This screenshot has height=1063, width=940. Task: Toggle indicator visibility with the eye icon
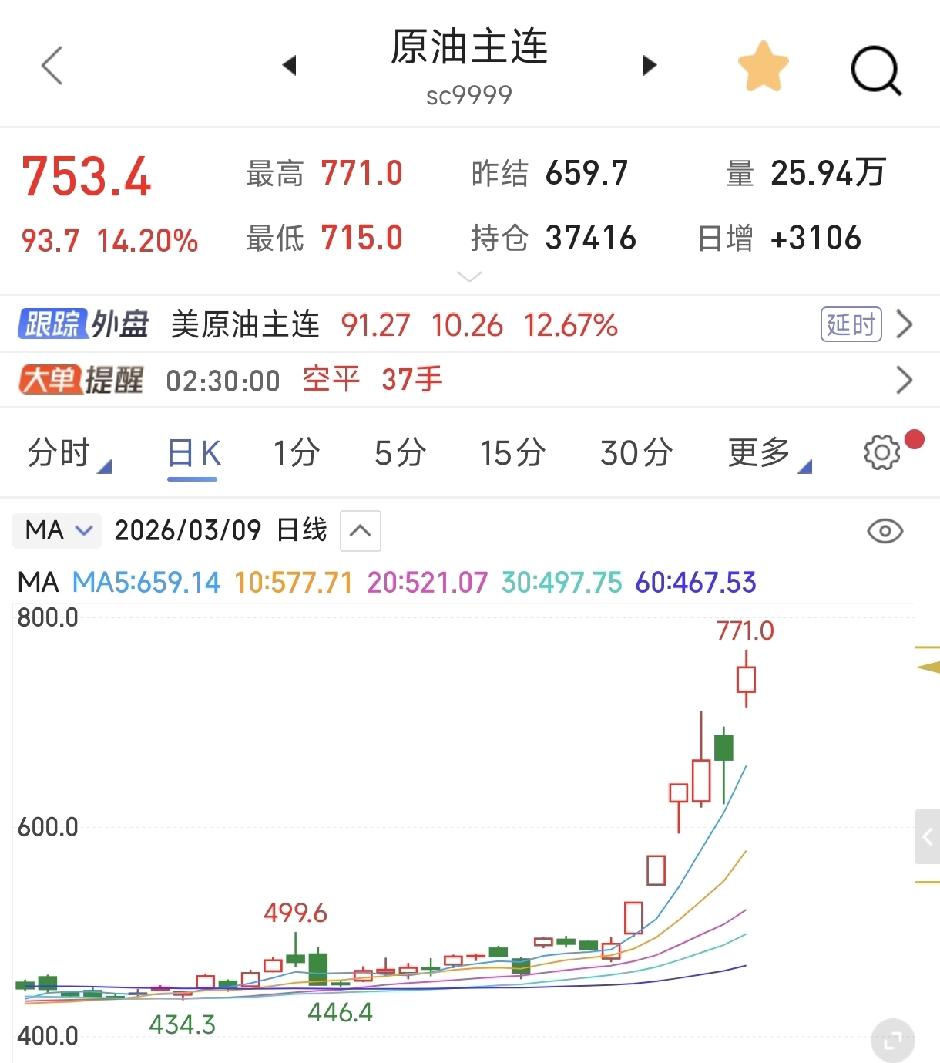pos(885,531)
